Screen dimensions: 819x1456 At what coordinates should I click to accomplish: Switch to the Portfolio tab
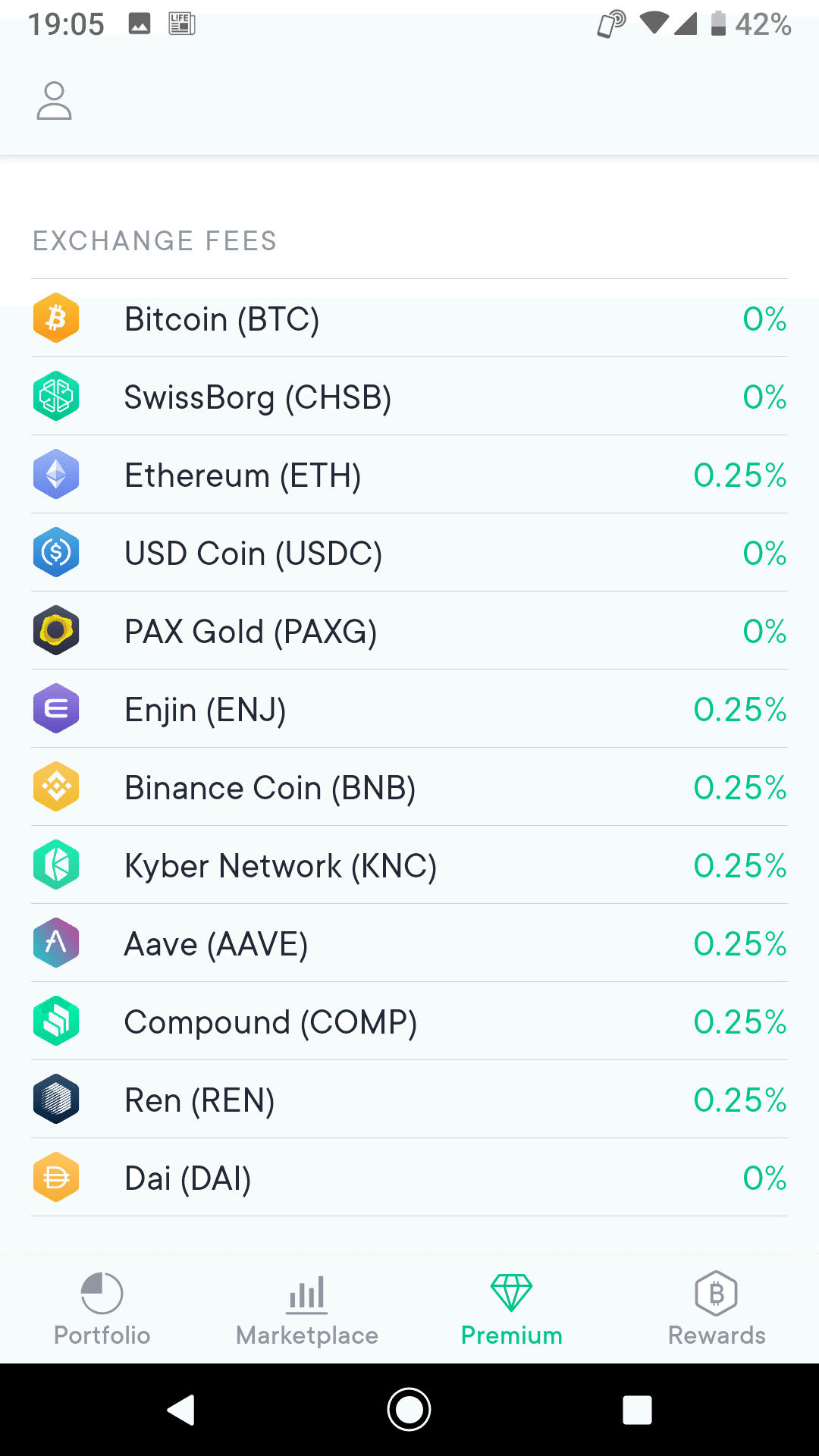[x=101, y=1308]
